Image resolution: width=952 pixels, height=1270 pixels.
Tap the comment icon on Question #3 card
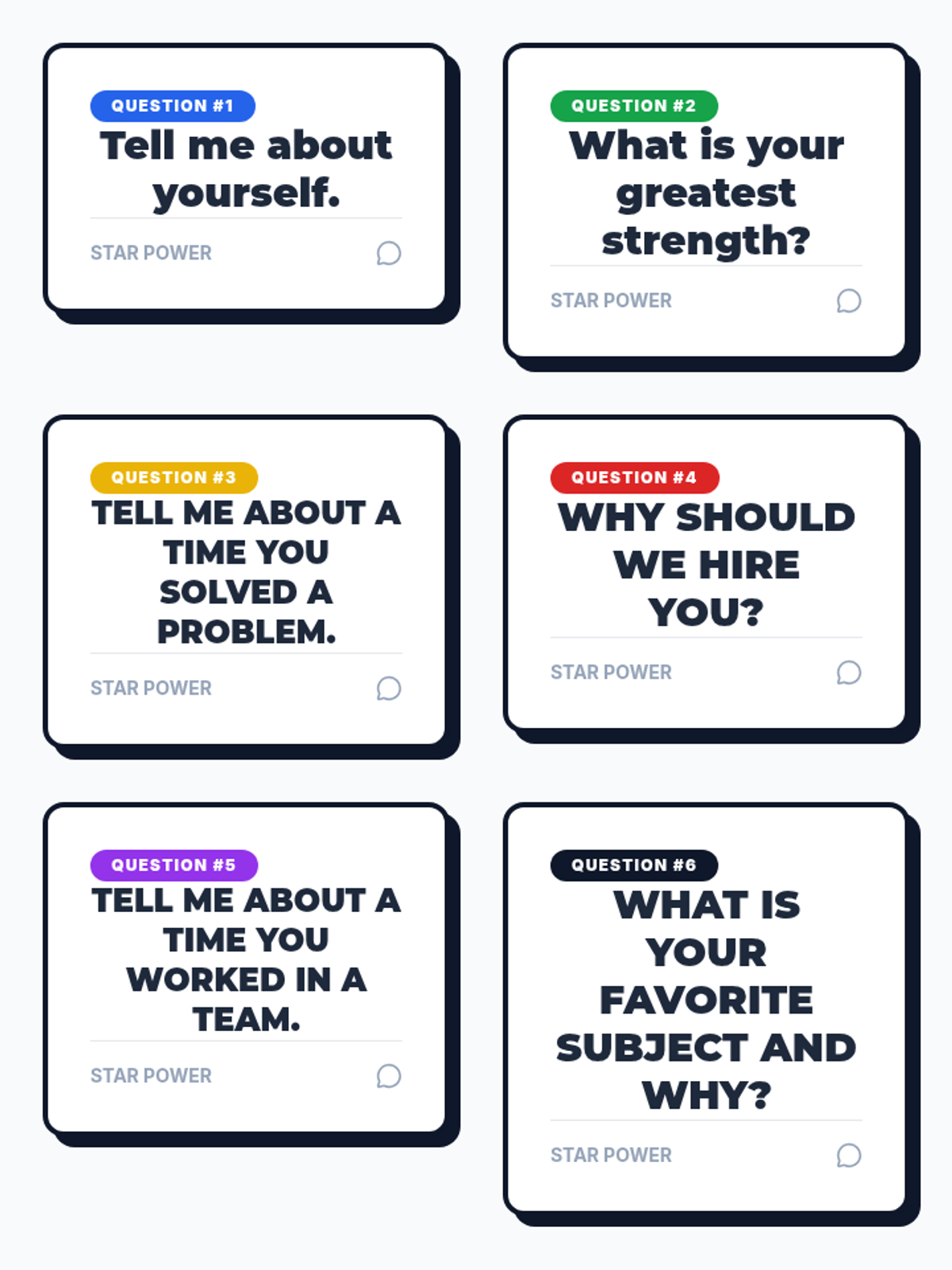389,688
